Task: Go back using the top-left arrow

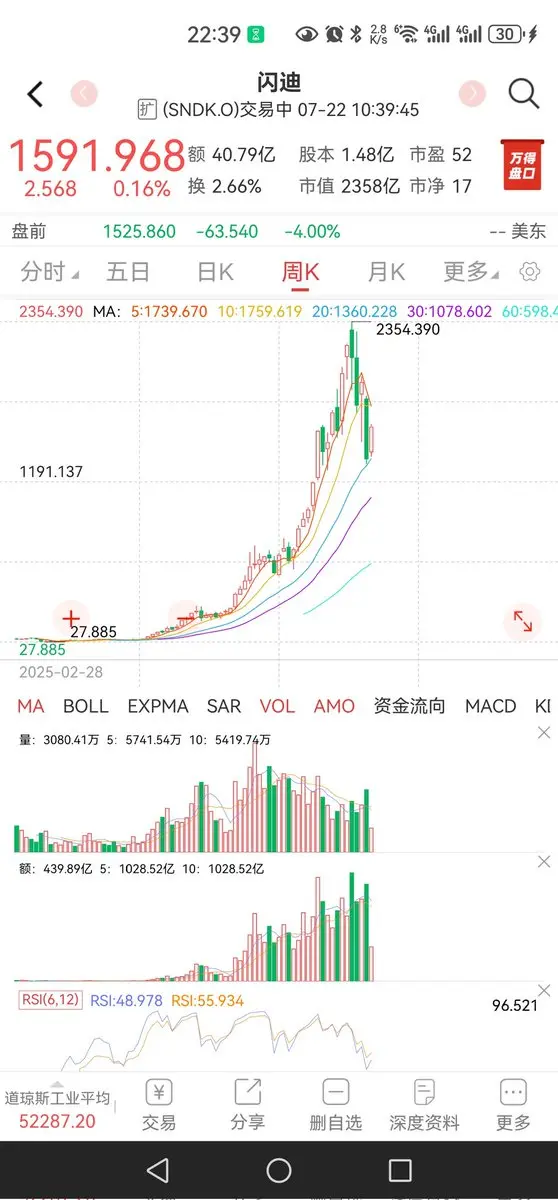Action: pyautogui.click(x=35, y=95)
